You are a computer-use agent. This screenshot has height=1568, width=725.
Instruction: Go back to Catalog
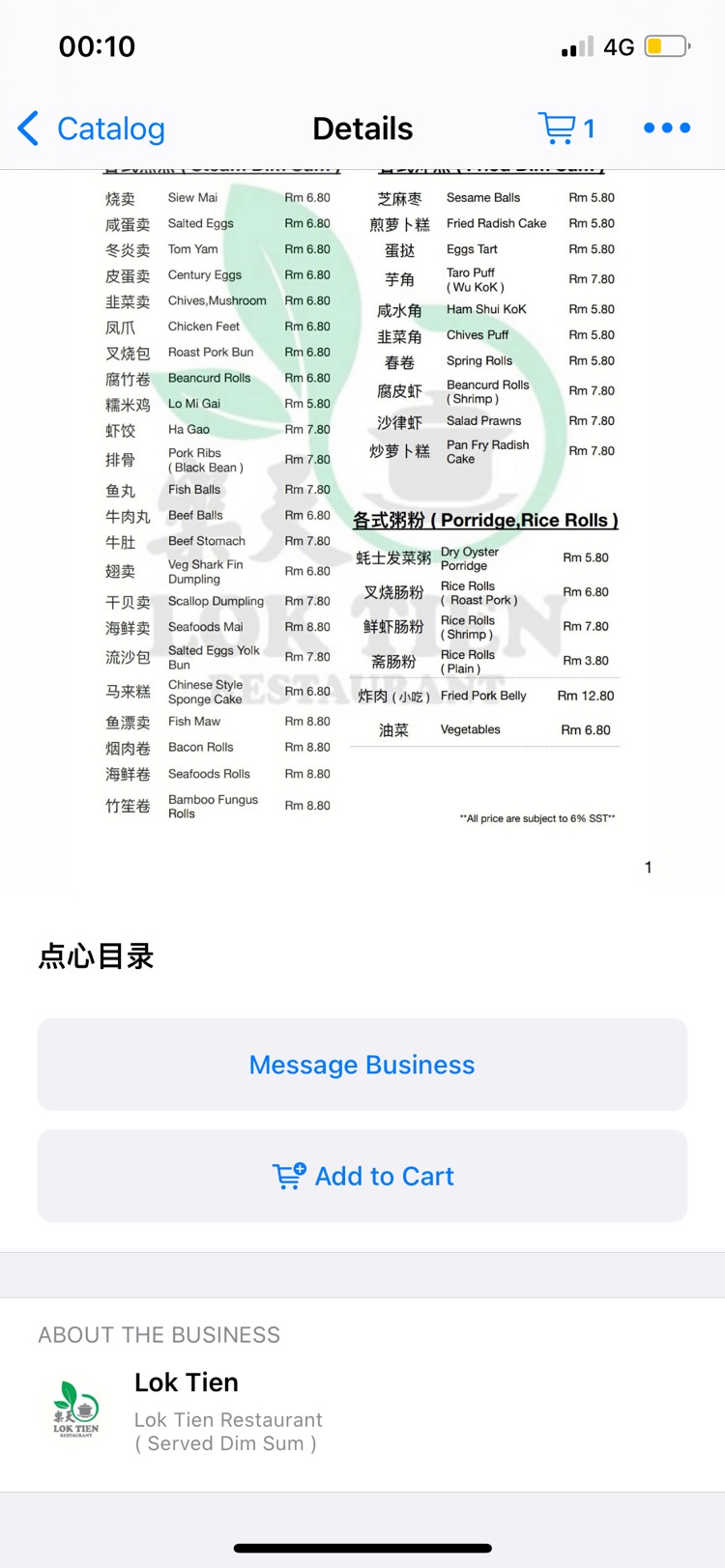92,128
